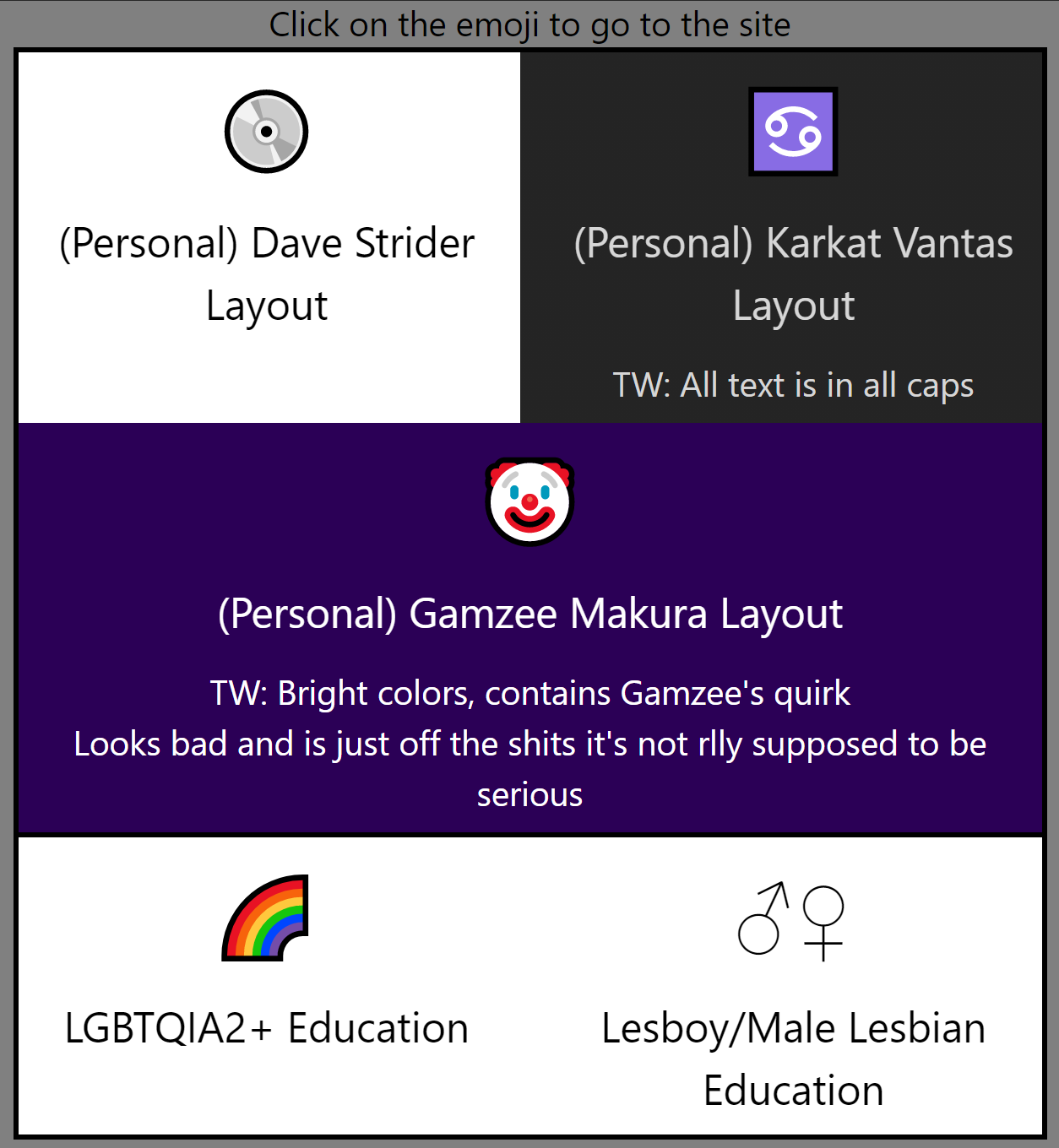Viewport: 1059px width, 1148px height.
Task: Open LGBTQIA2+ Education via rainbow emoji
Action: 266,918
